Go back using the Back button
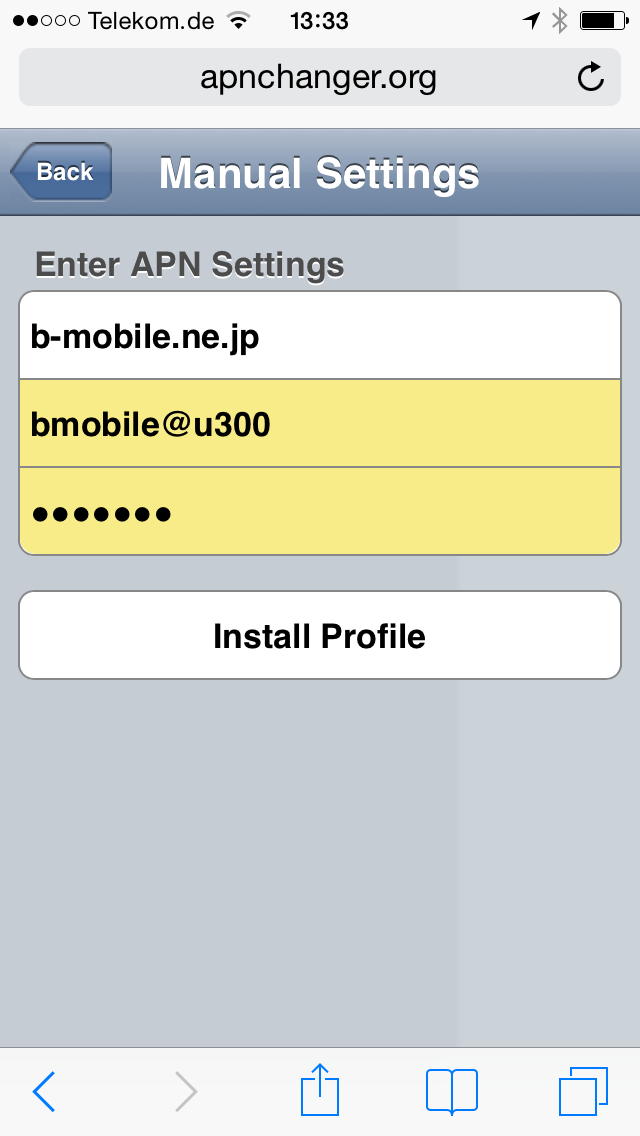 click(62, 172)
